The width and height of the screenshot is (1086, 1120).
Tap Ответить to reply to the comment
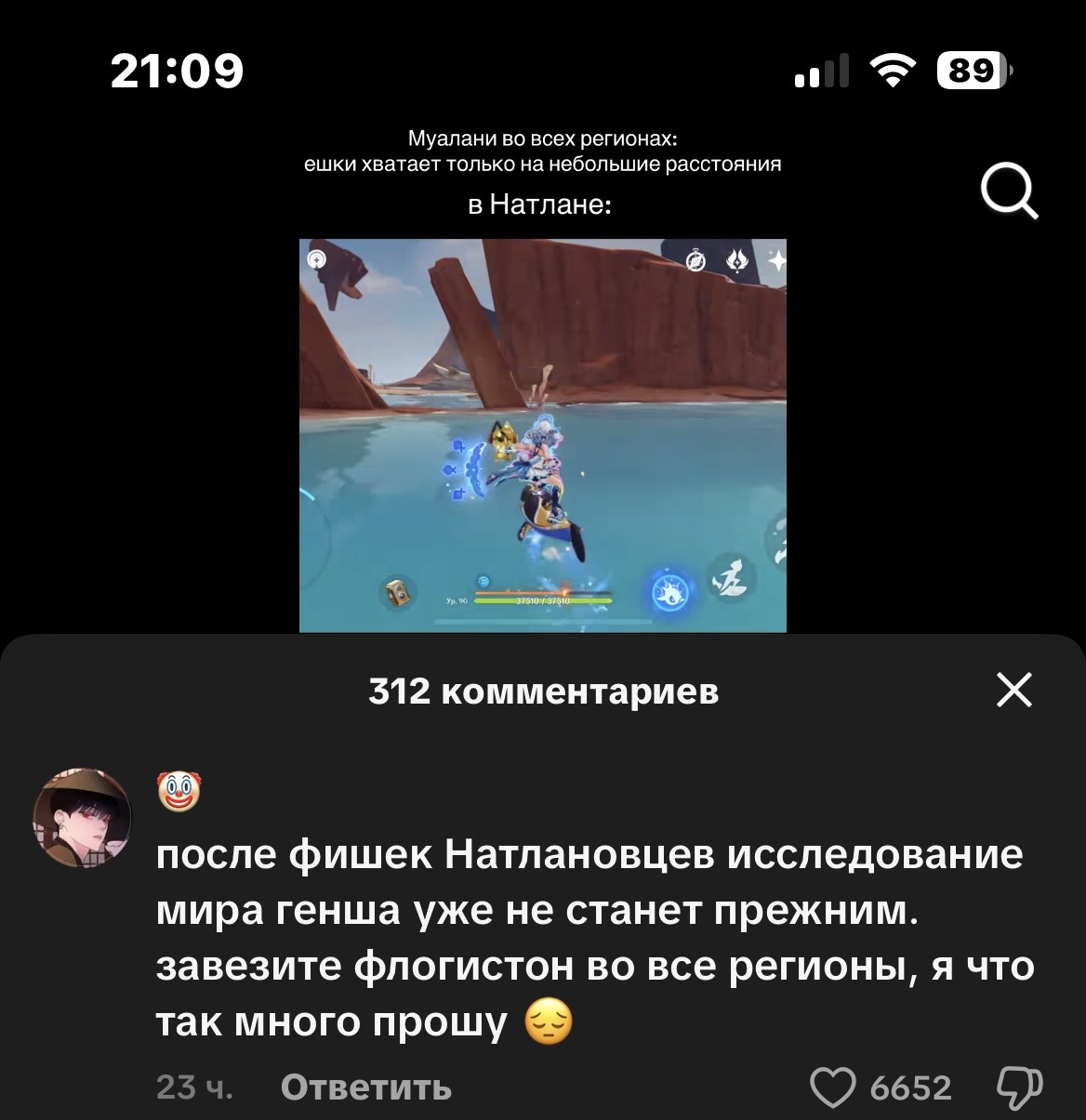(365, 1087)
